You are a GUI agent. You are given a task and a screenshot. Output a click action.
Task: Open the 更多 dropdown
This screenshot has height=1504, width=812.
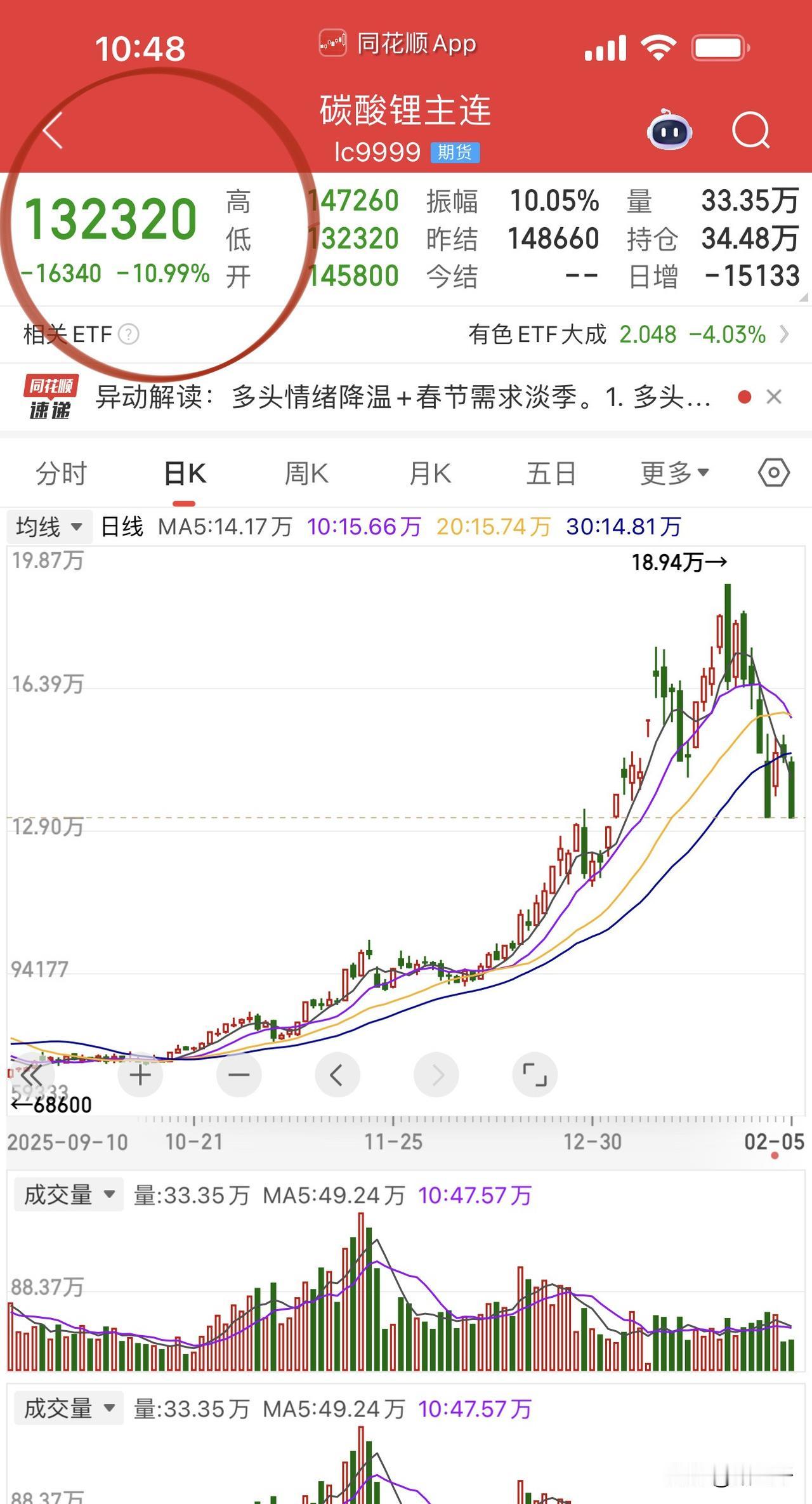[674, 473]
